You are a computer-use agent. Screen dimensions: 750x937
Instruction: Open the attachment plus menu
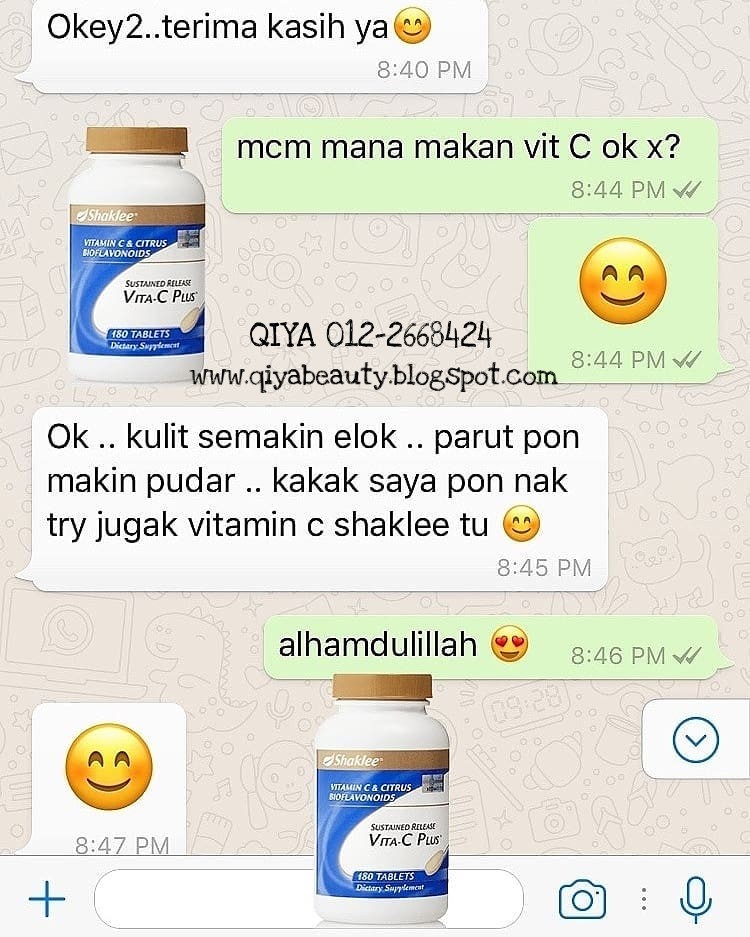pos(47,897)
